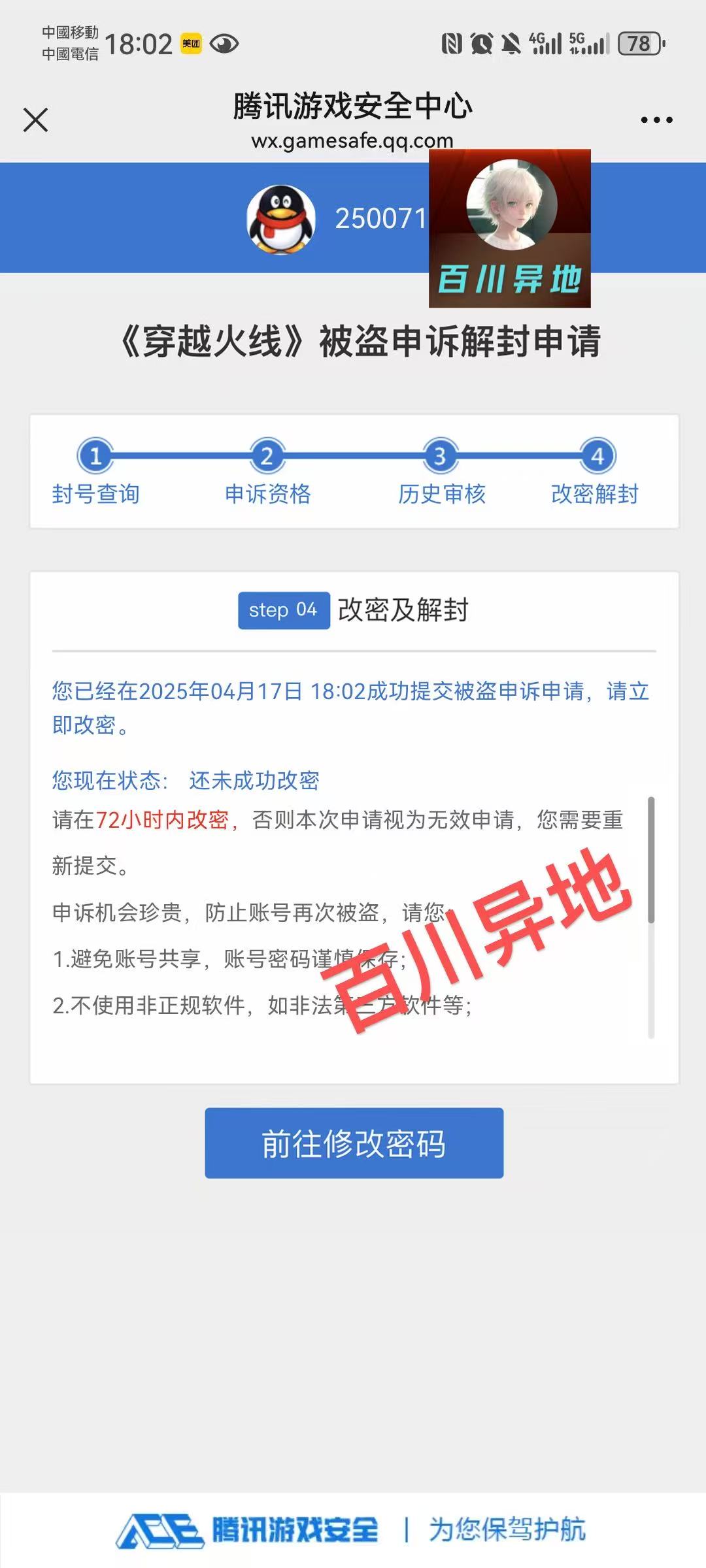706x1568 pixels.
Task: Open the three-dot overflow menu
Action: [x=656, y=120]
